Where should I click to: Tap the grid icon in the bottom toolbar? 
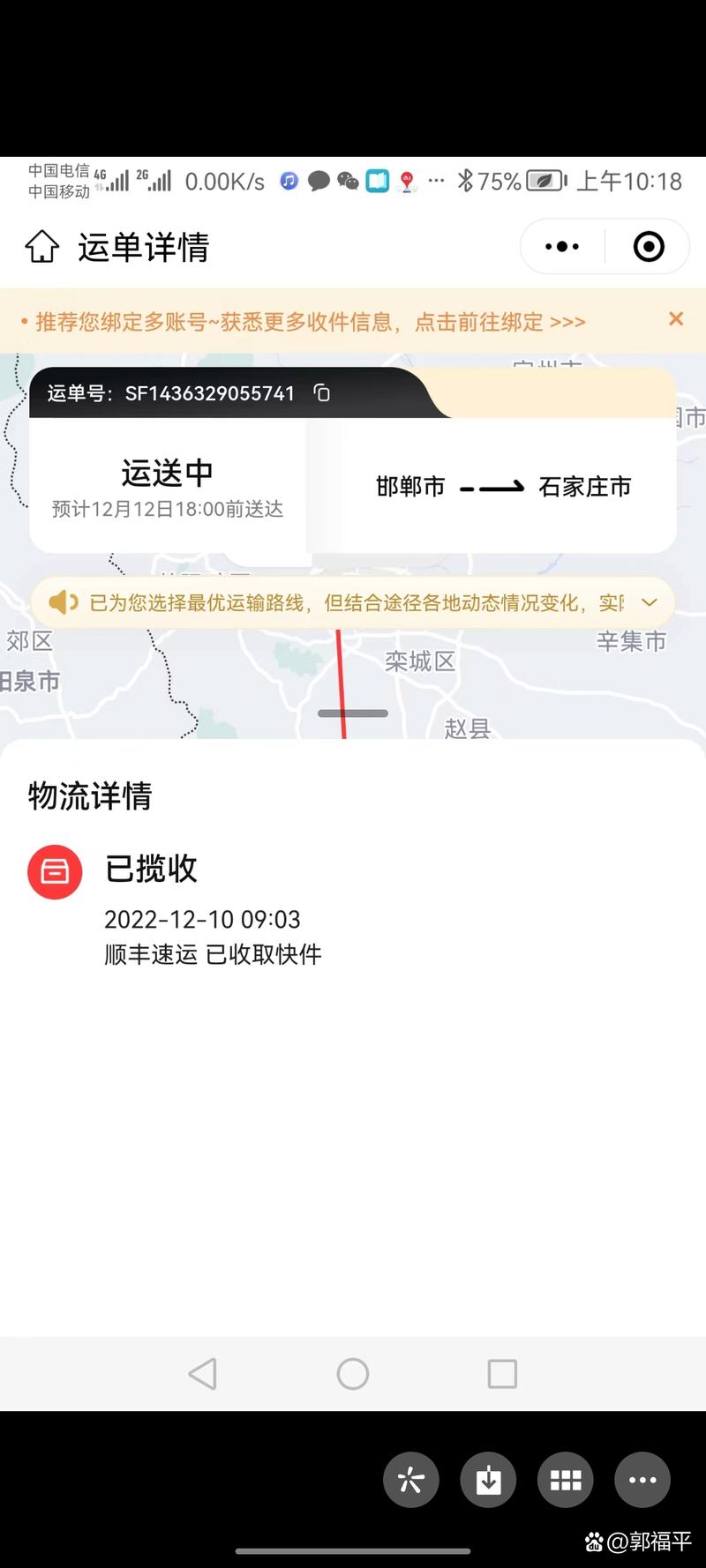click(565, 1480)
